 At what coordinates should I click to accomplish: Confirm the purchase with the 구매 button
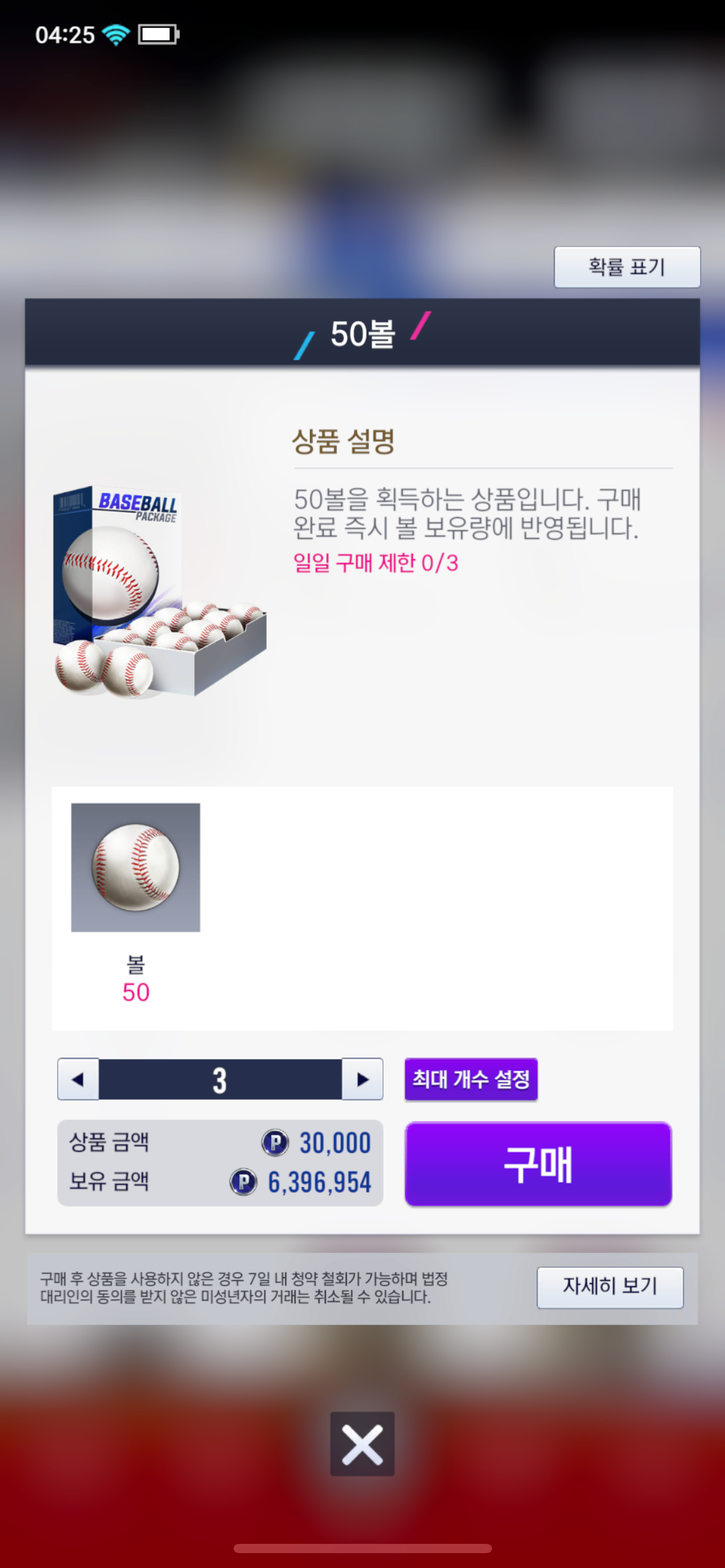pyautogui.click(x=538, y=1164)
